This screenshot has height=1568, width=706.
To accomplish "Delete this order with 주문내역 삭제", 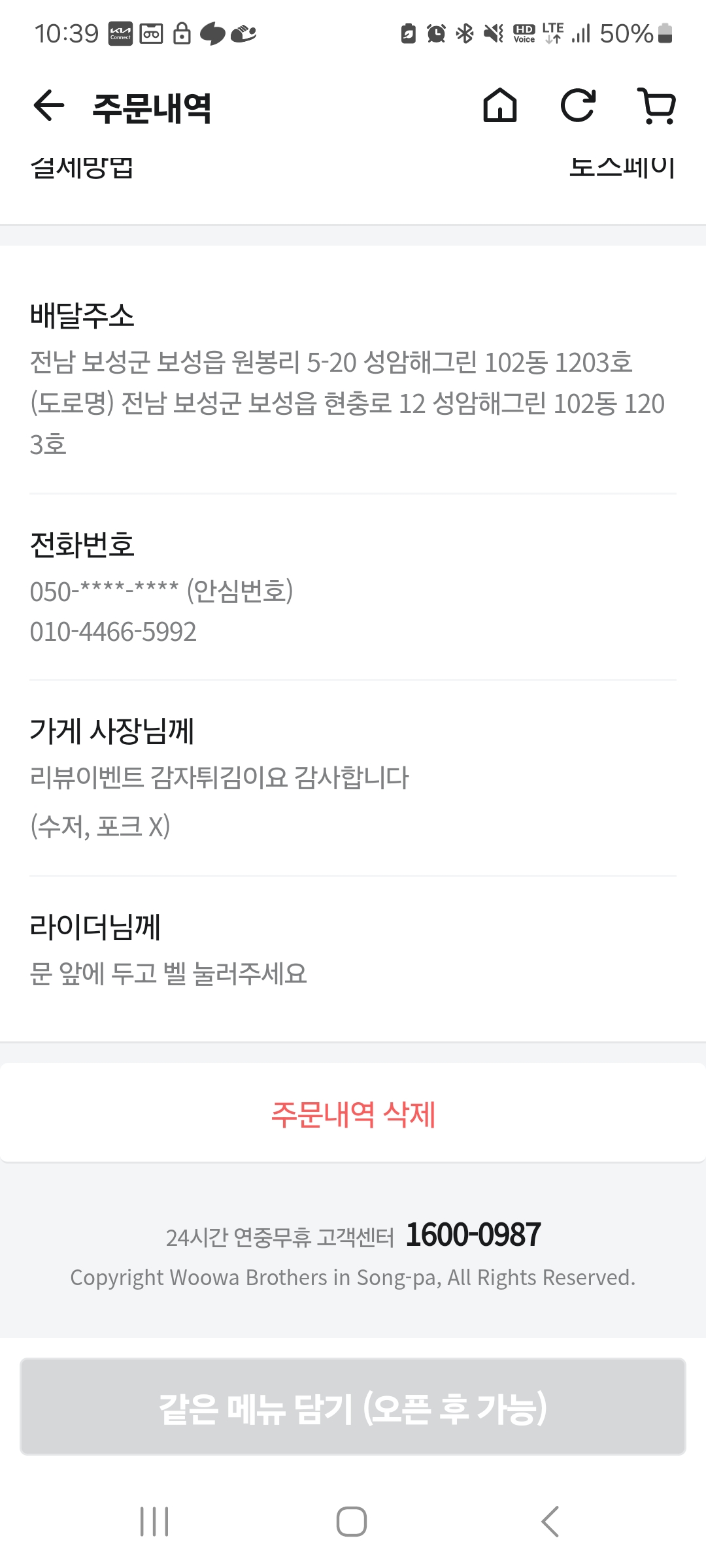I will coord(353,1114).
